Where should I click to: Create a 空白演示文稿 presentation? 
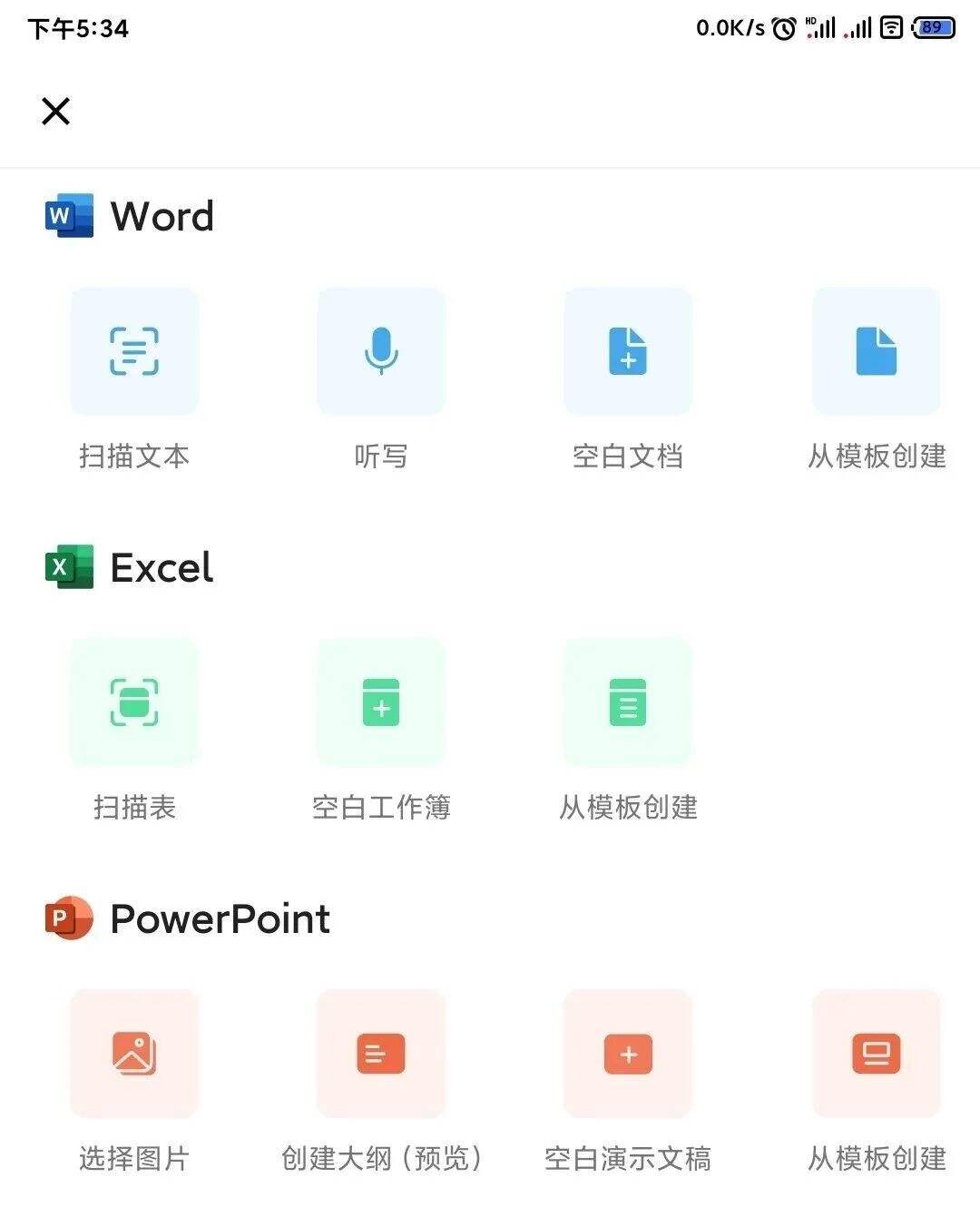coord(628,1054)
